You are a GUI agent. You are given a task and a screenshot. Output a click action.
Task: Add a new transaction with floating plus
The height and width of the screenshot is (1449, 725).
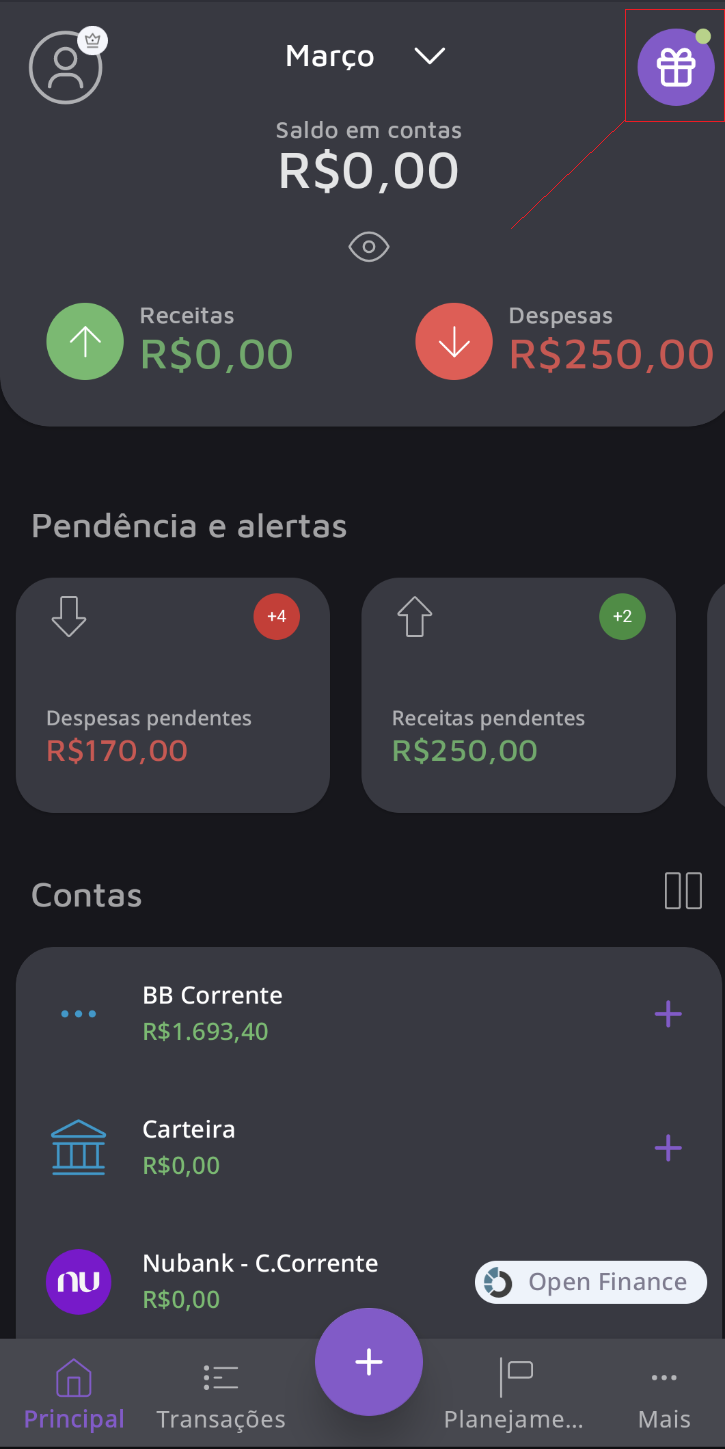369,1362
